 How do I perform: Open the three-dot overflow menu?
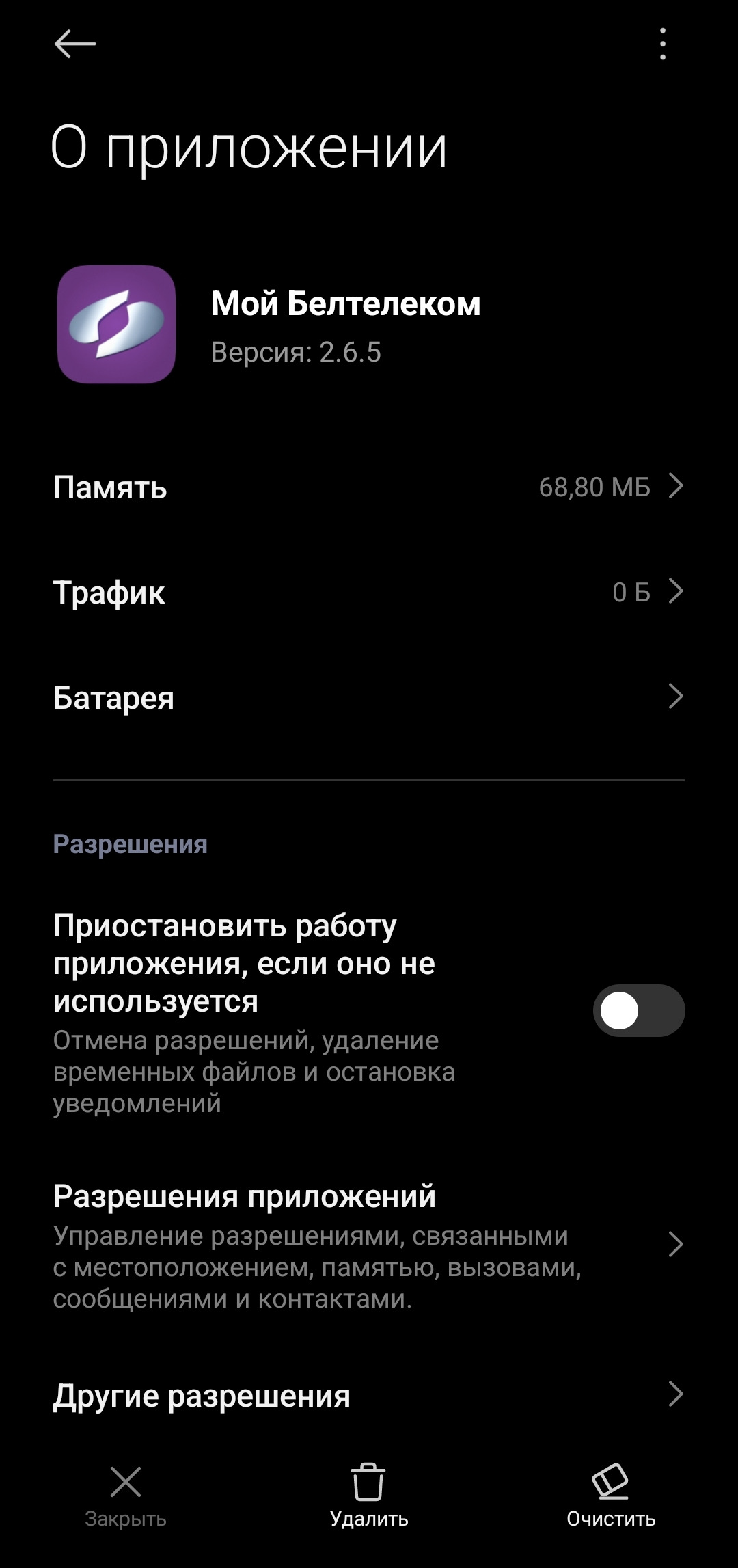pyautogui.click(x=662, y=44)
